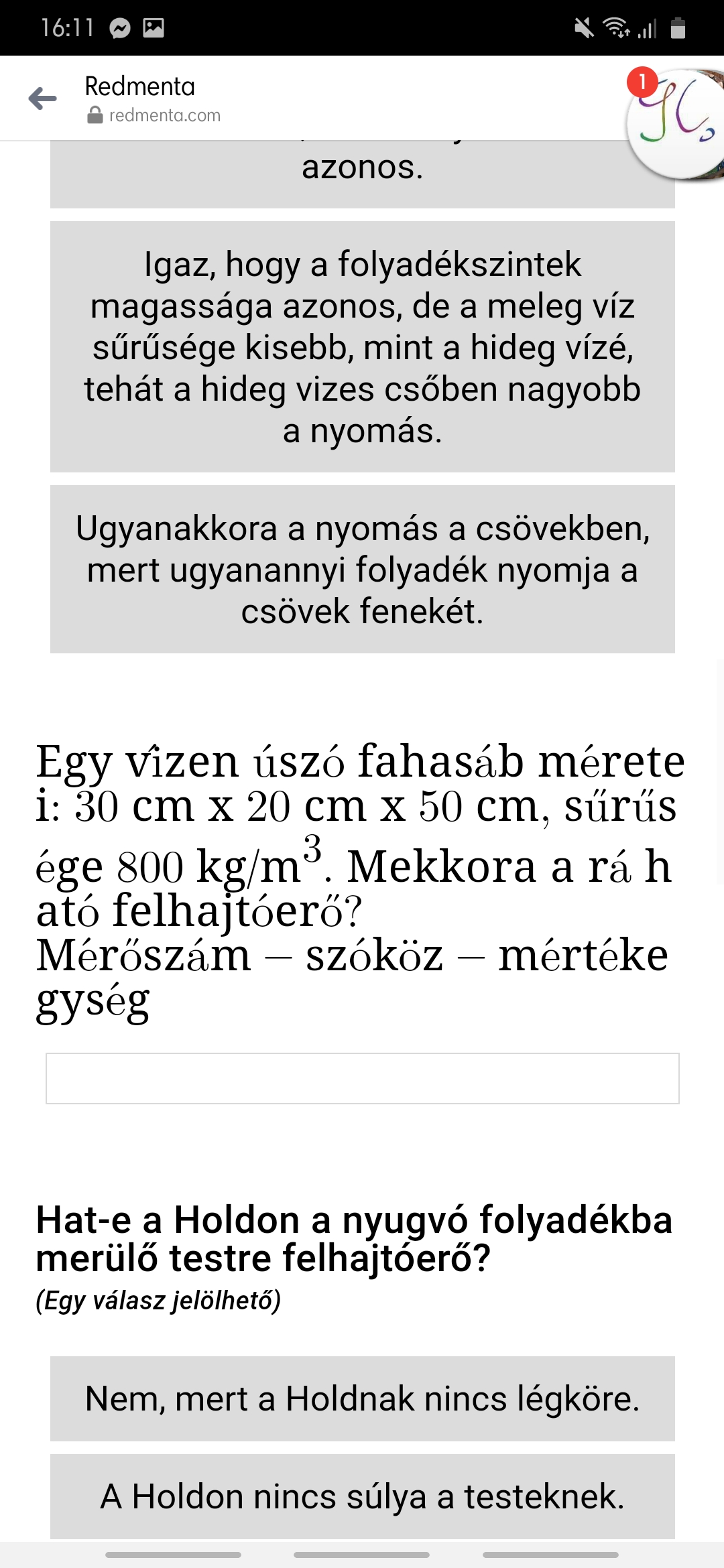Open the Messenger chat head bubble
724x1568 pixels.
click(677, 124)
